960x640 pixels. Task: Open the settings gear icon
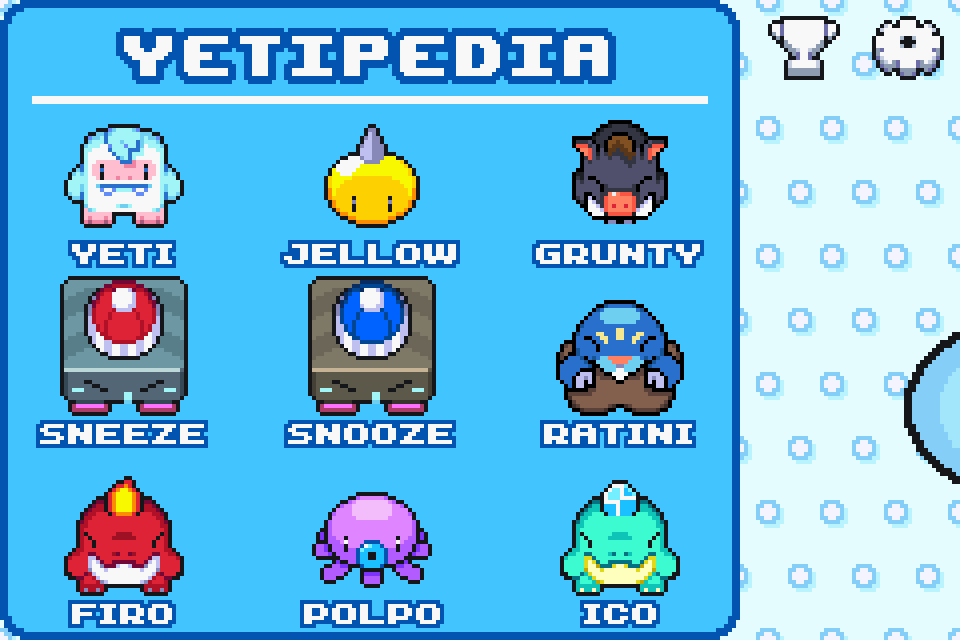pos(908,45)
